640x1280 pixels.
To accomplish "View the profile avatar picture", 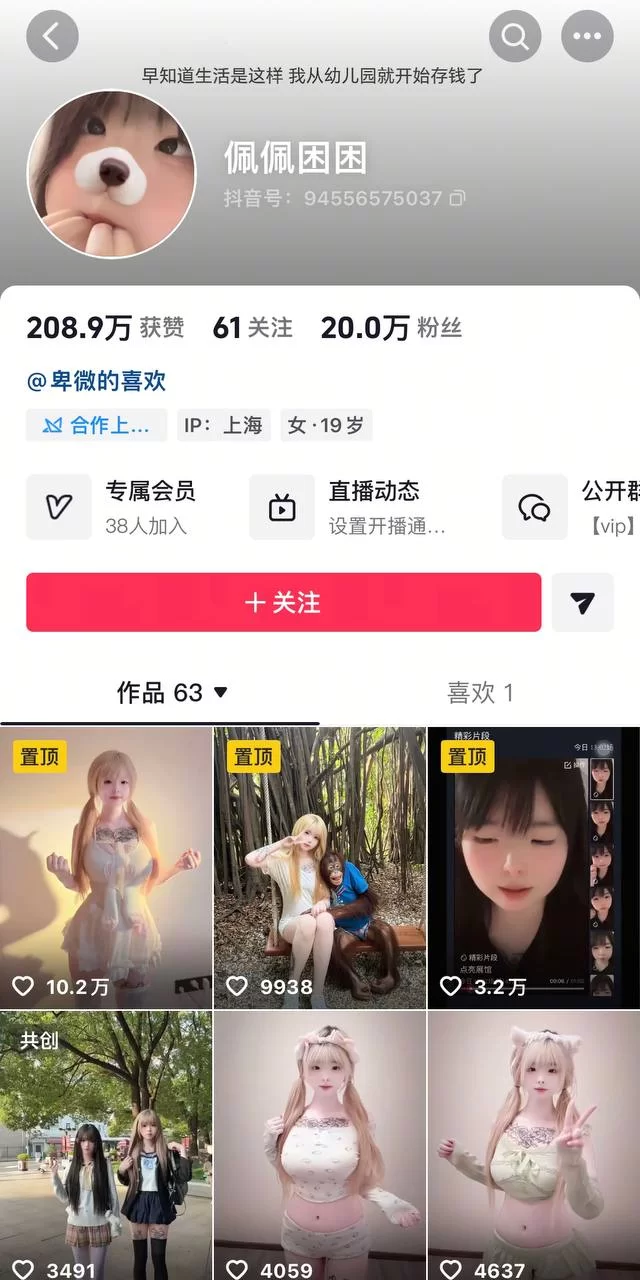I will click(x=111, y=173).
